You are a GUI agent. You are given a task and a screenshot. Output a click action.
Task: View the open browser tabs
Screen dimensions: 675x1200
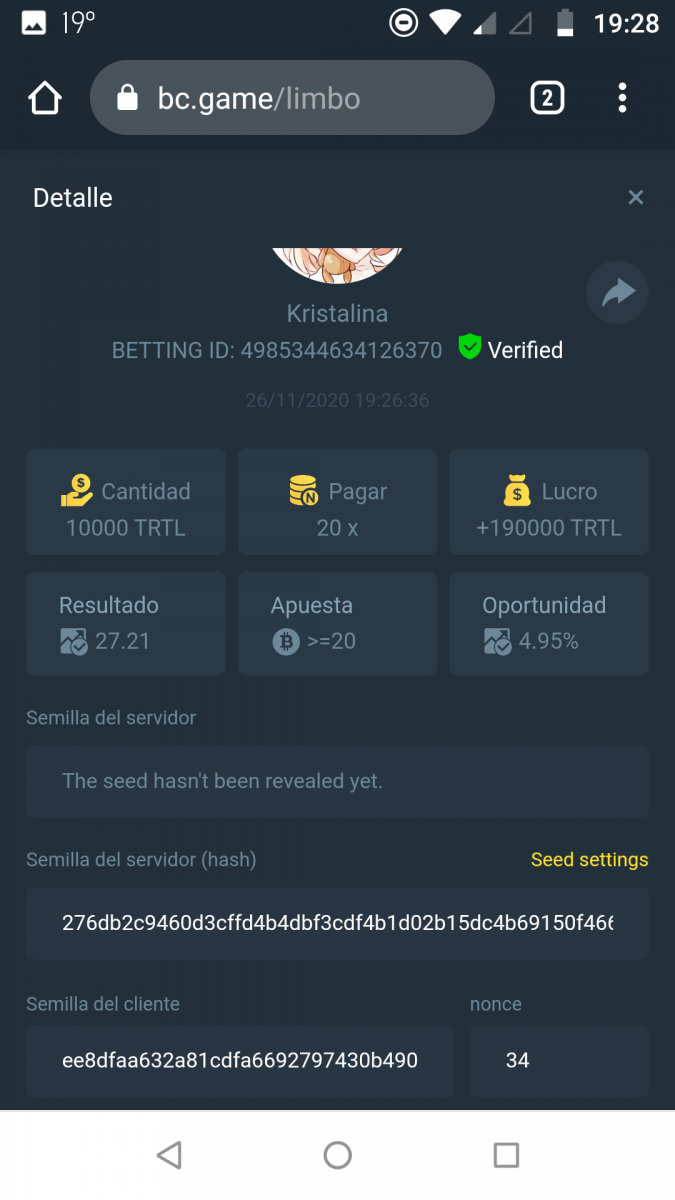point(546,98)
